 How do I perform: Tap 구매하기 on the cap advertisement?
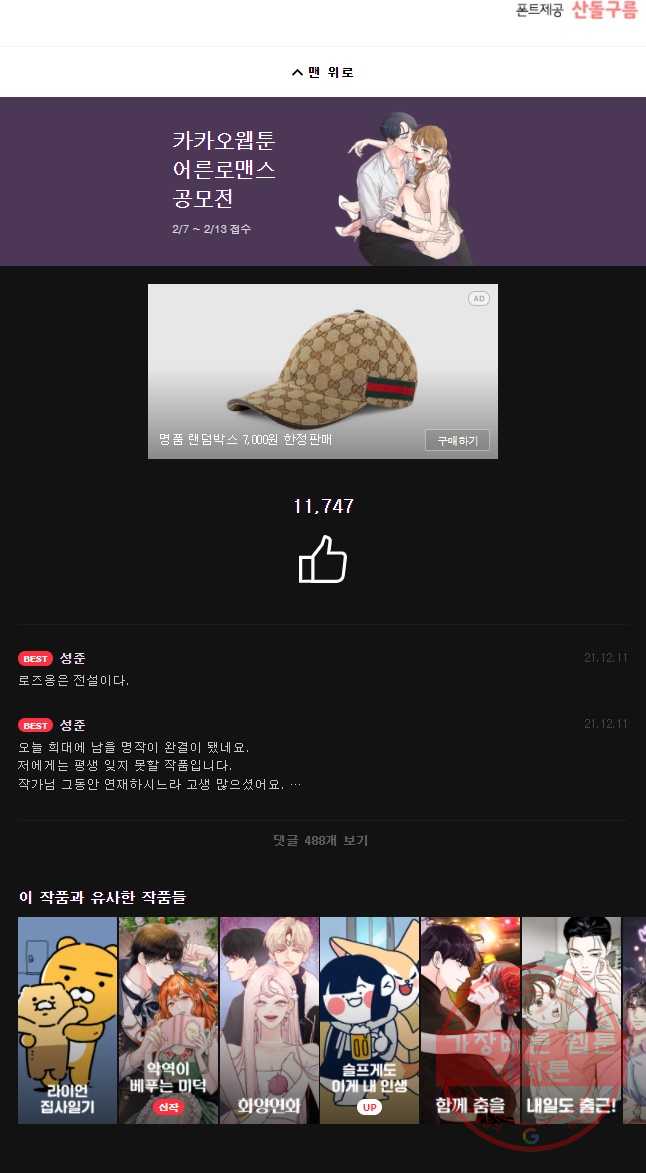(457, 440)
